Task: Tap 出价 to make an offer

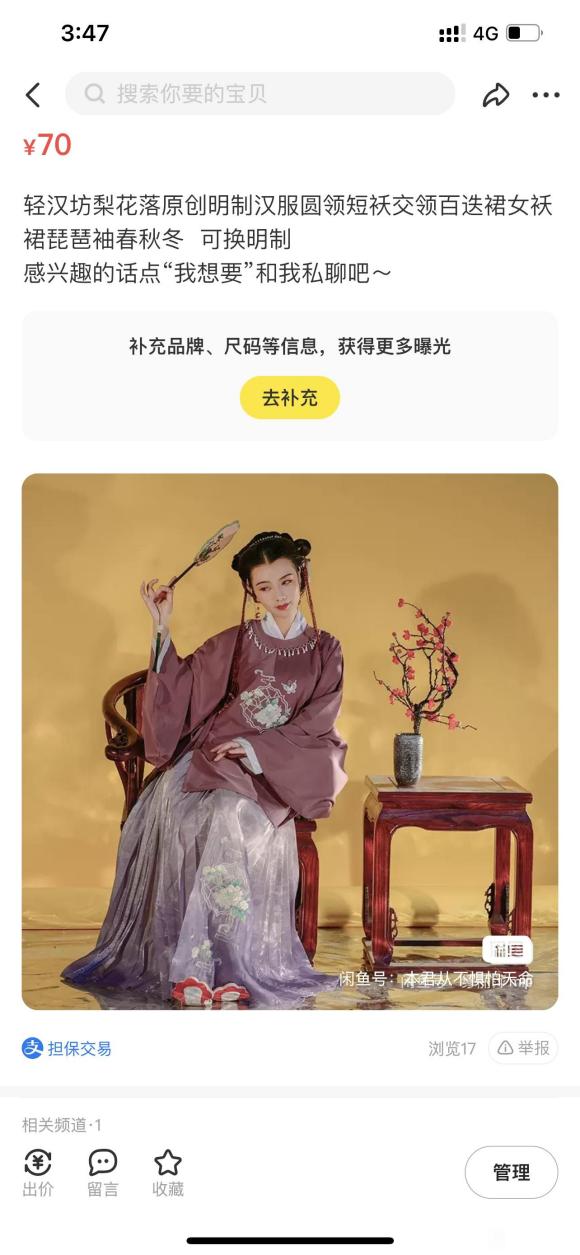Action: [x=38, y=1173]
